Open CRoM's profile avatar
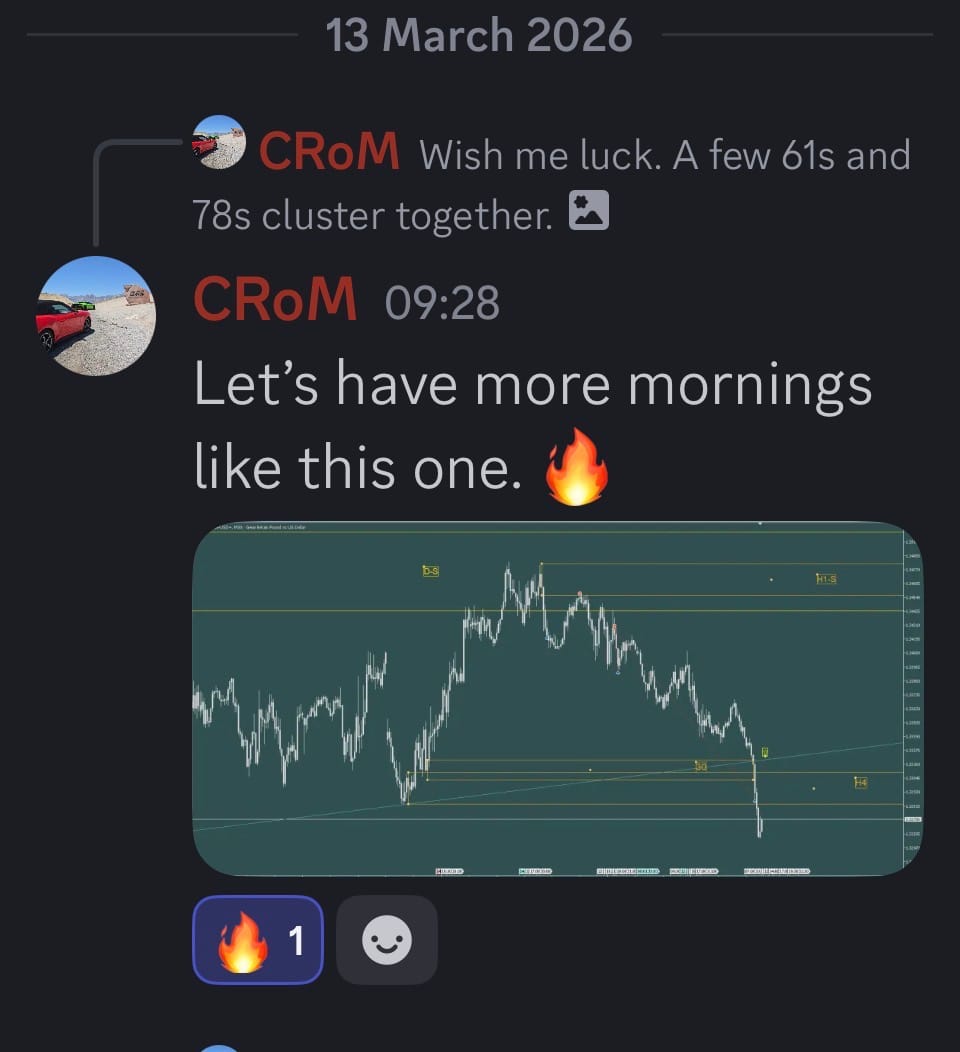The height and width of the screenshot is (1052, 960). (x=96, y=316)
